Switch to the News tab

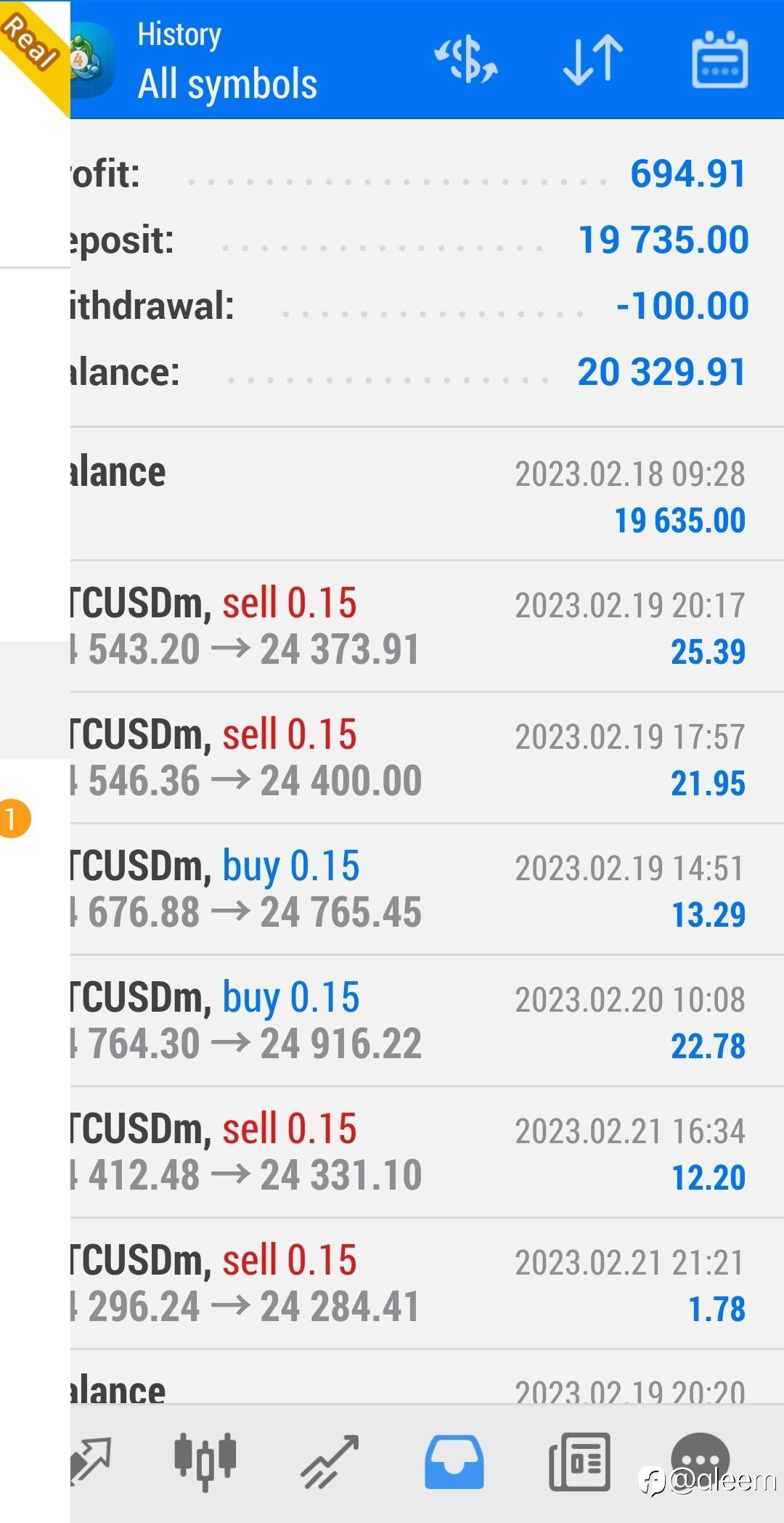pos(579,1461)
